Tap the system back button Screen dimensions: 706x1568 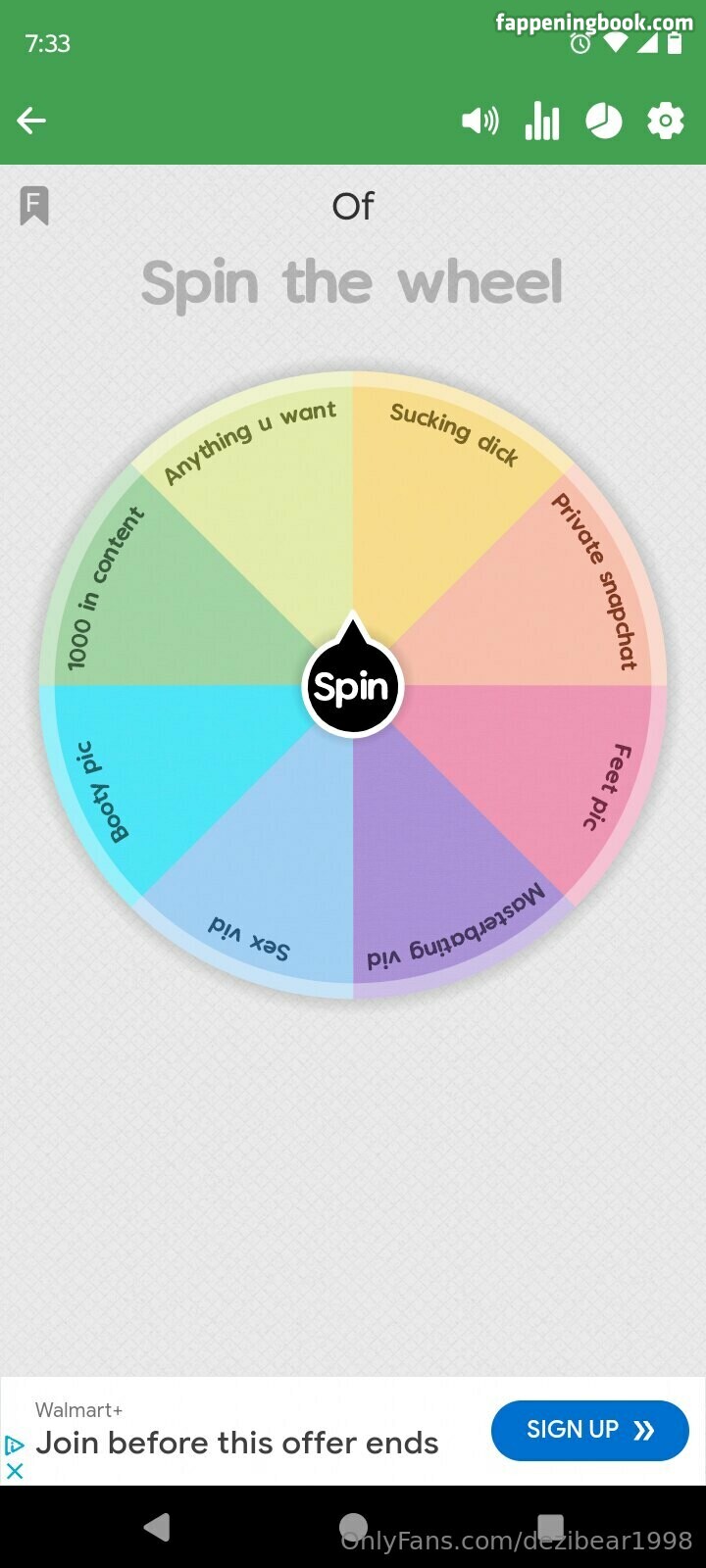tap(157, 1527)
